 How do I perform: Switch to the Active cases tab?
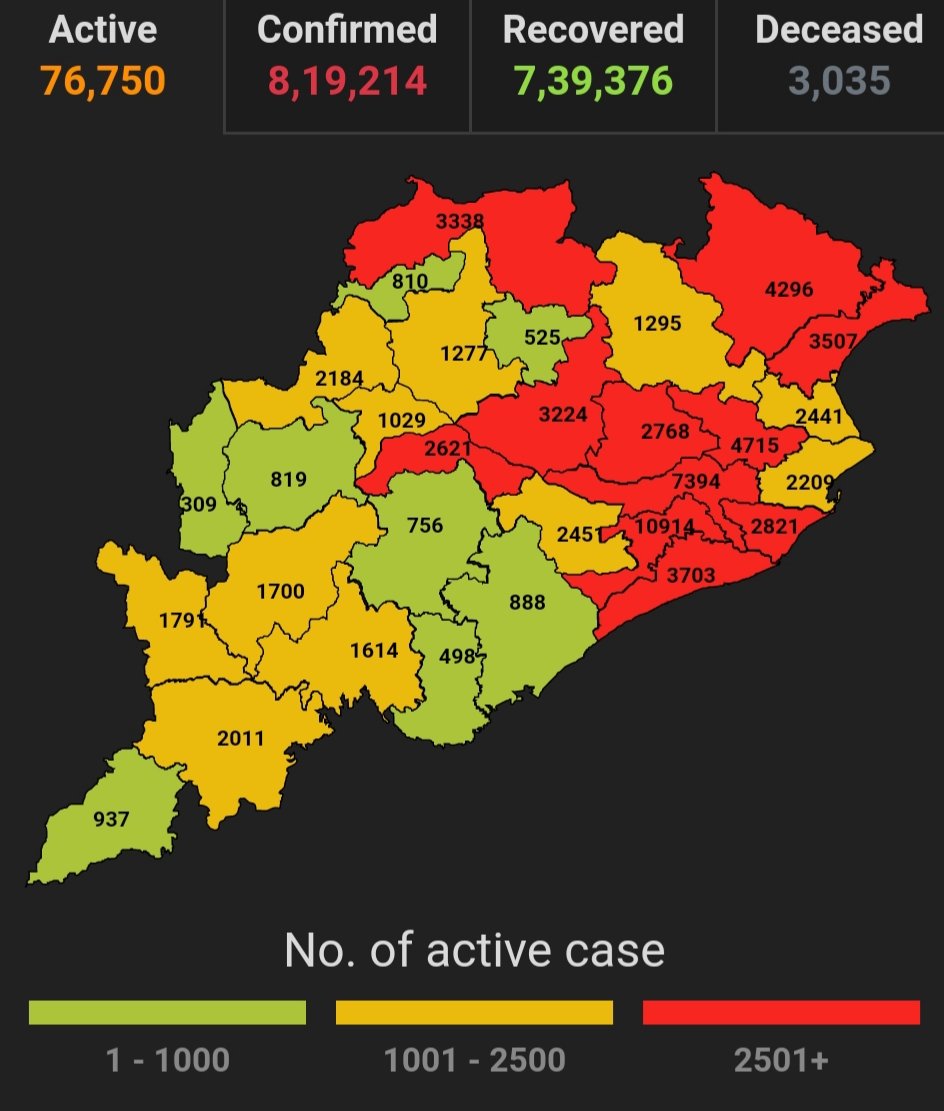pyautogui.click(x=104, y=56)
